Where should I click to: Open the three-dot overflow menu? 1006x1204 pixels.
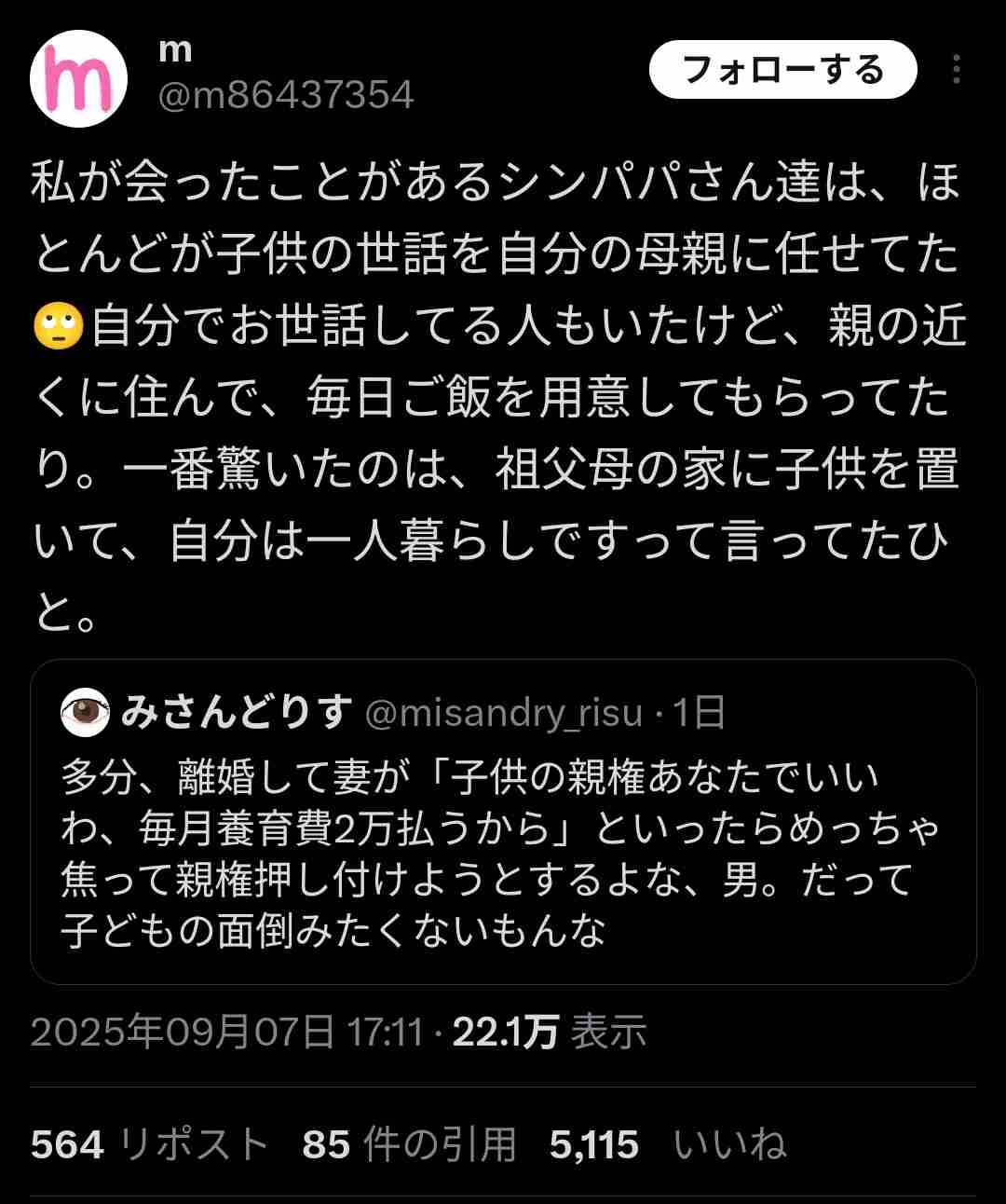956,70
